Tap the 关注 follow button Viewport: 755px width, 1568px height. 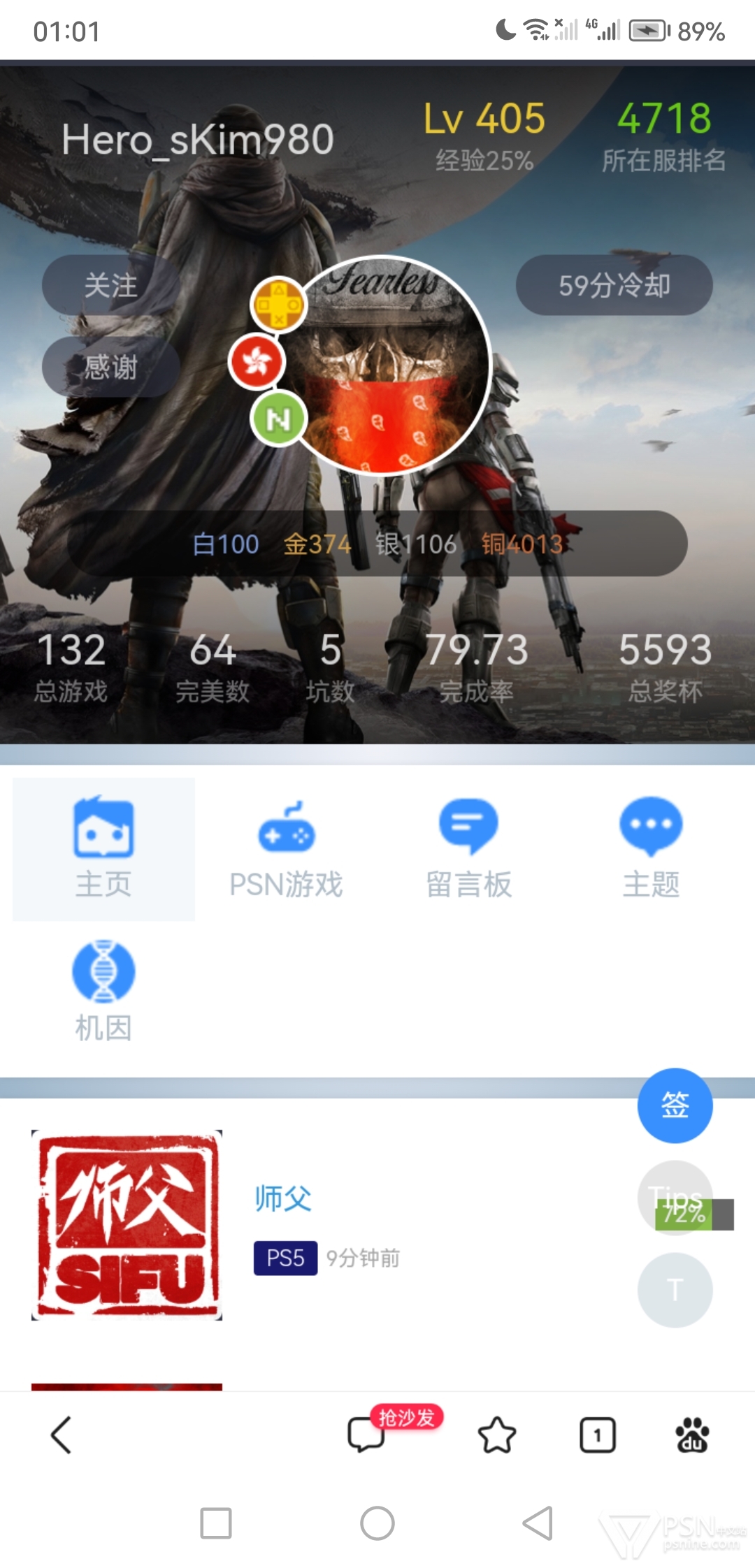[111, 285]
